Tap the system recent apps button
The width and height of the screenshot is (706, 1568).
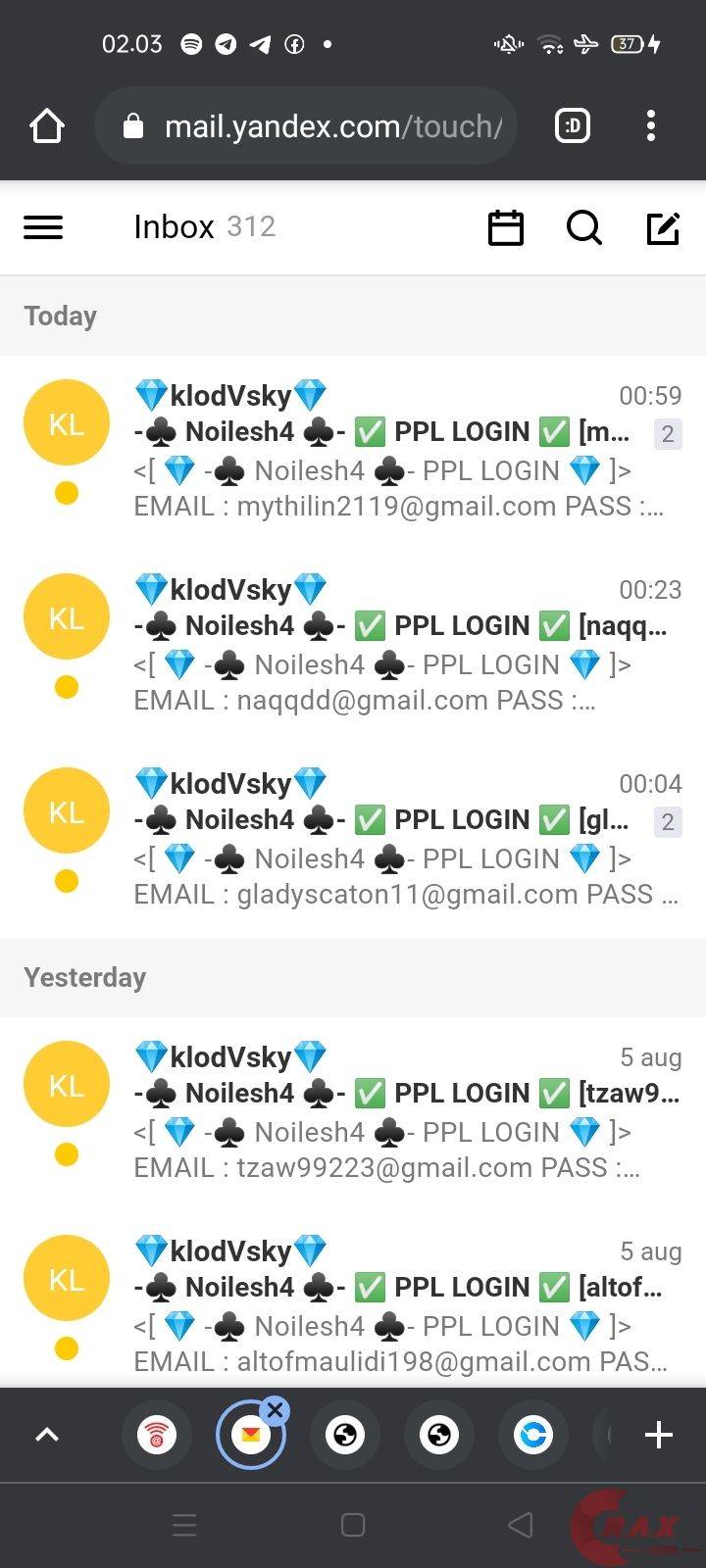pyautogui.click(x=184, y=1525)
